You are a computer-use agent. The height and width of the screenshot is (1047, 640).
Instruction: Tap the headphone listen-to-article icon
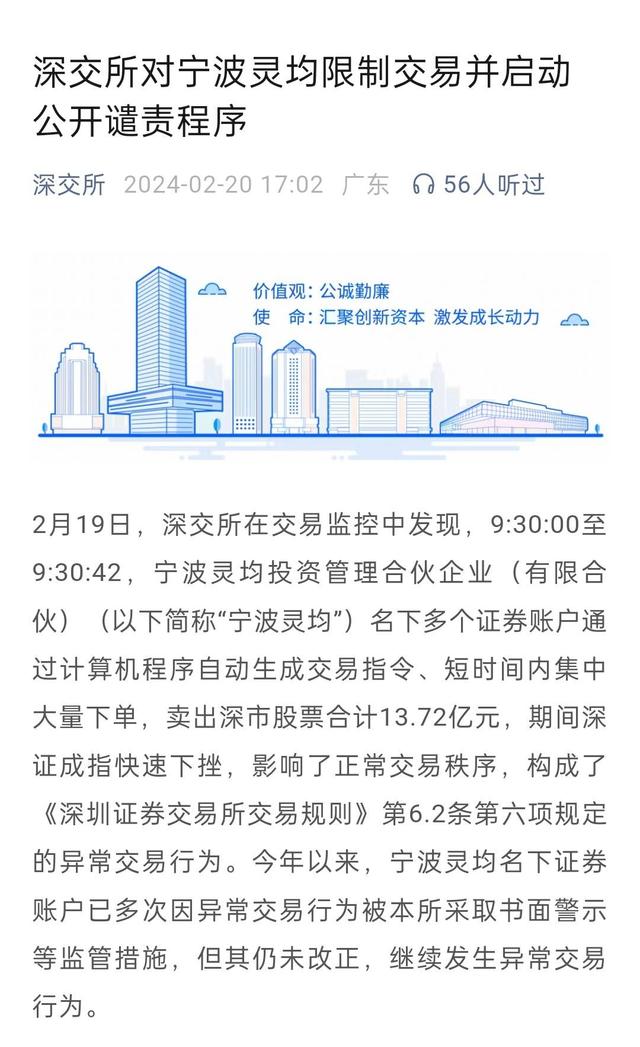coord(423,185)
